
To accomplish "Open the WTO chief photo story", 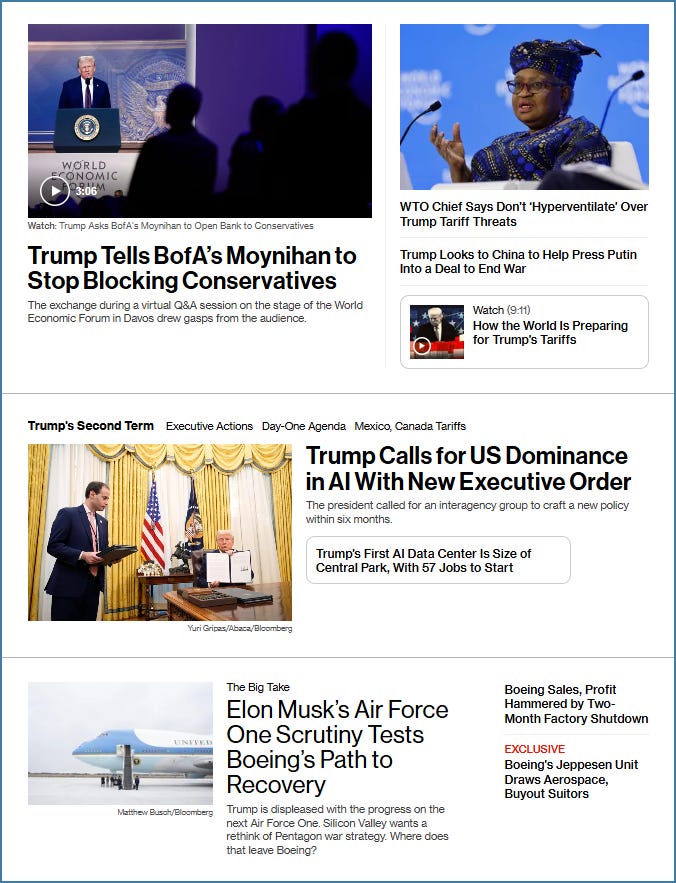I will coord(524,107).
